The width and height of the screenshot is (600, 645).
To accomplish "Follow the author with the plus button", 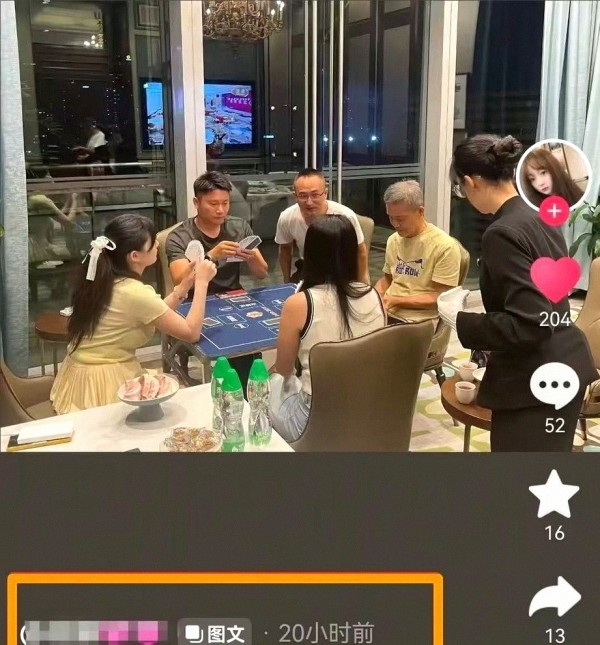I will coord(553,212).
